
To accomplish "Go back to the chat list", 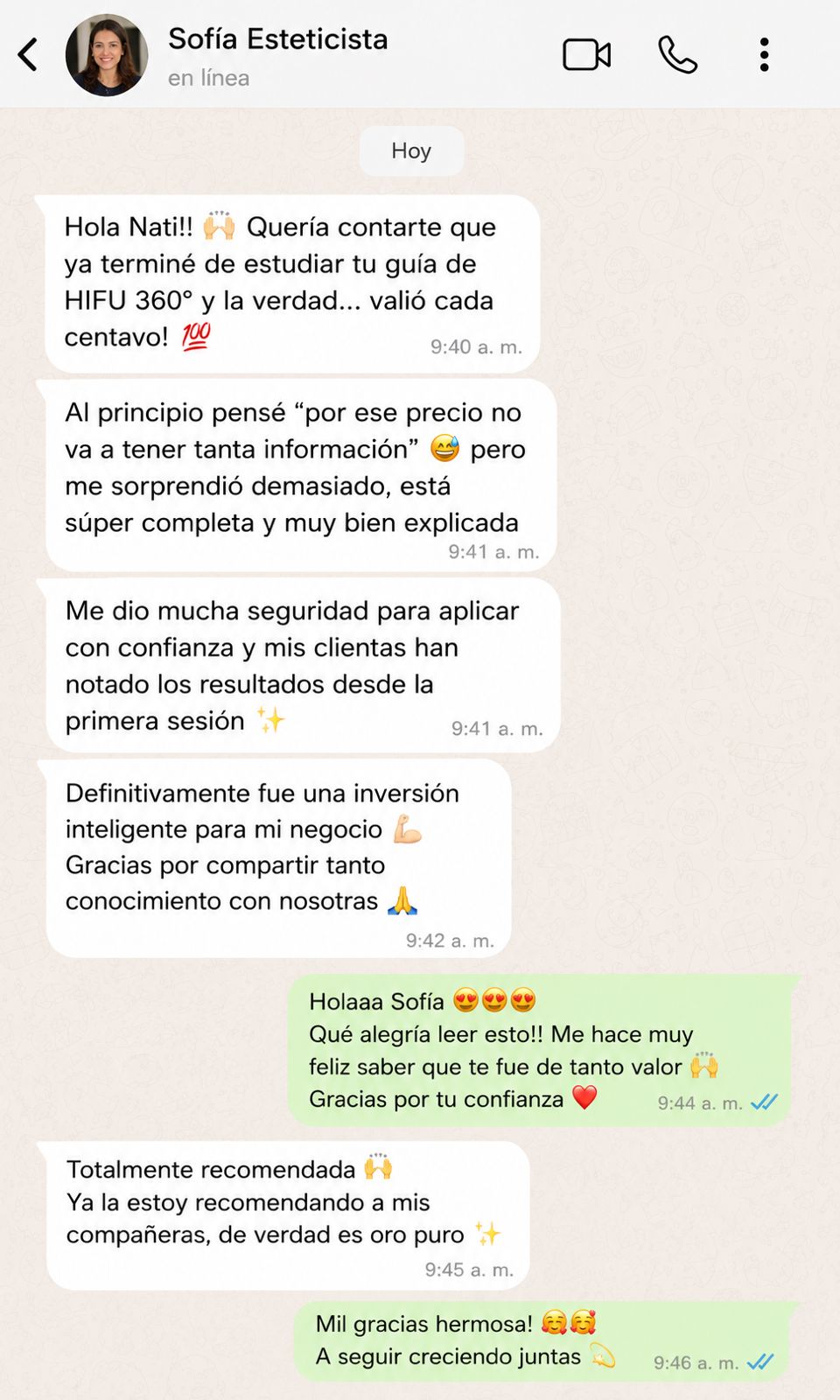I will pos(28,54).
